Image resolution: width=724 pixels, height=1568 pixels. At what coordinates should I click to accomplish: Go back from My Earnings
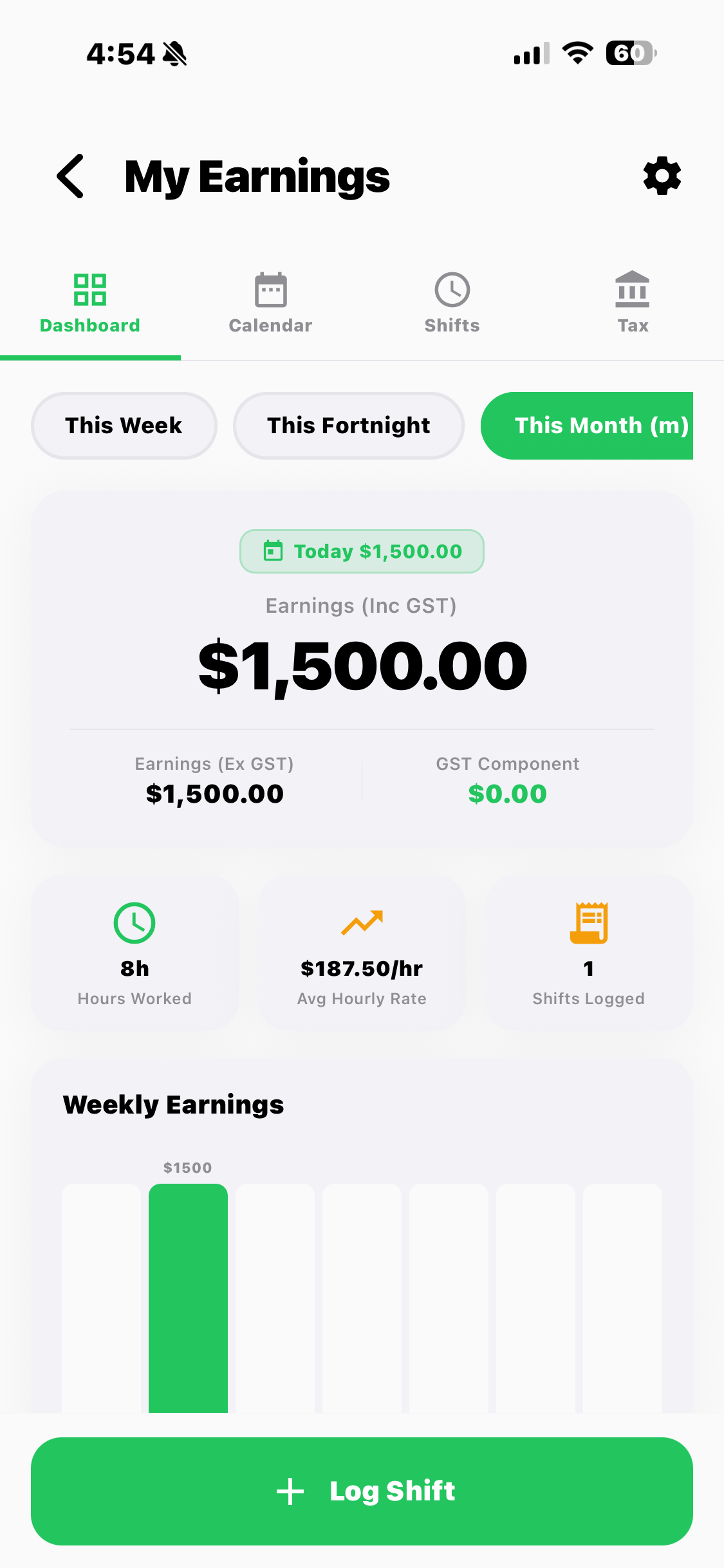click(71, 176)
